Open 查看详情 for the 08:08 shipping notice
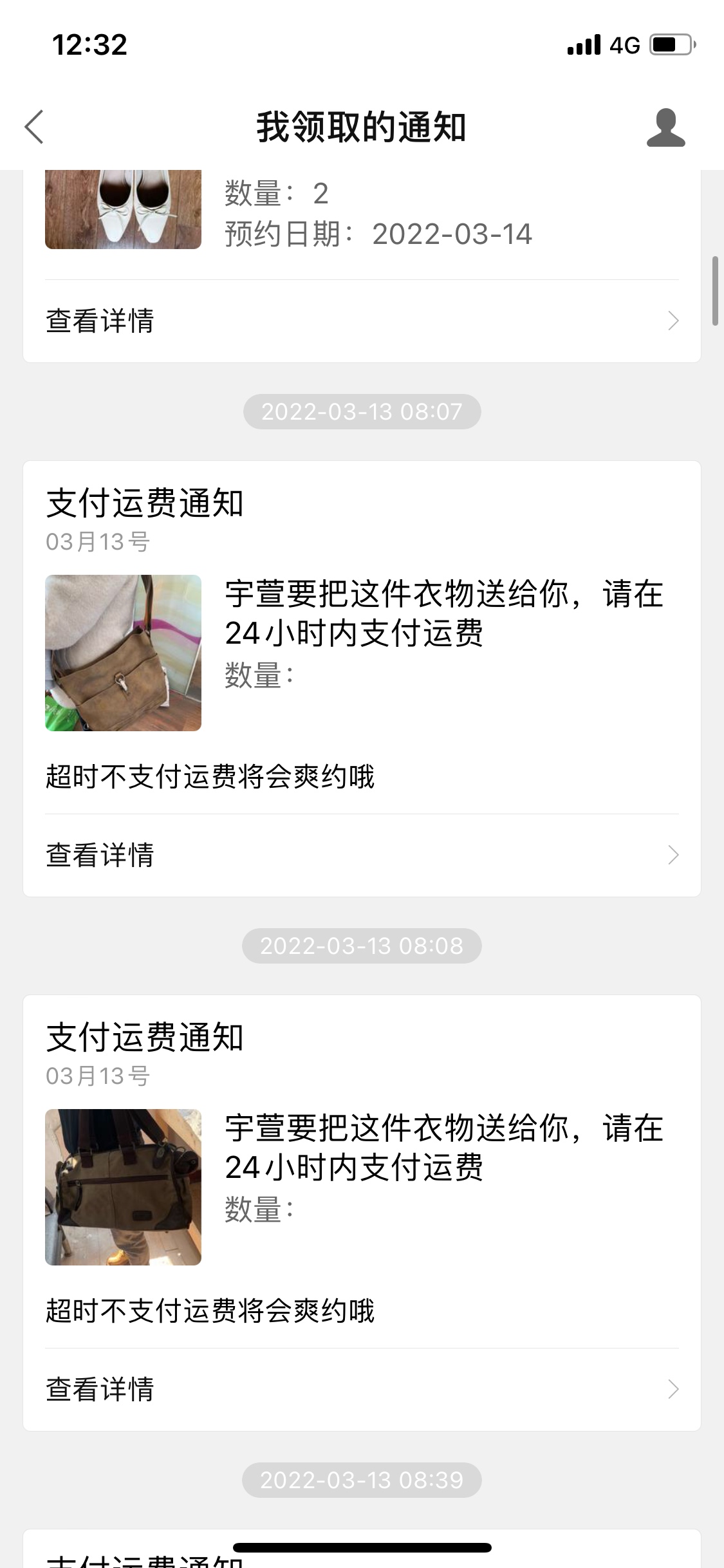 tap(362, 1389)
